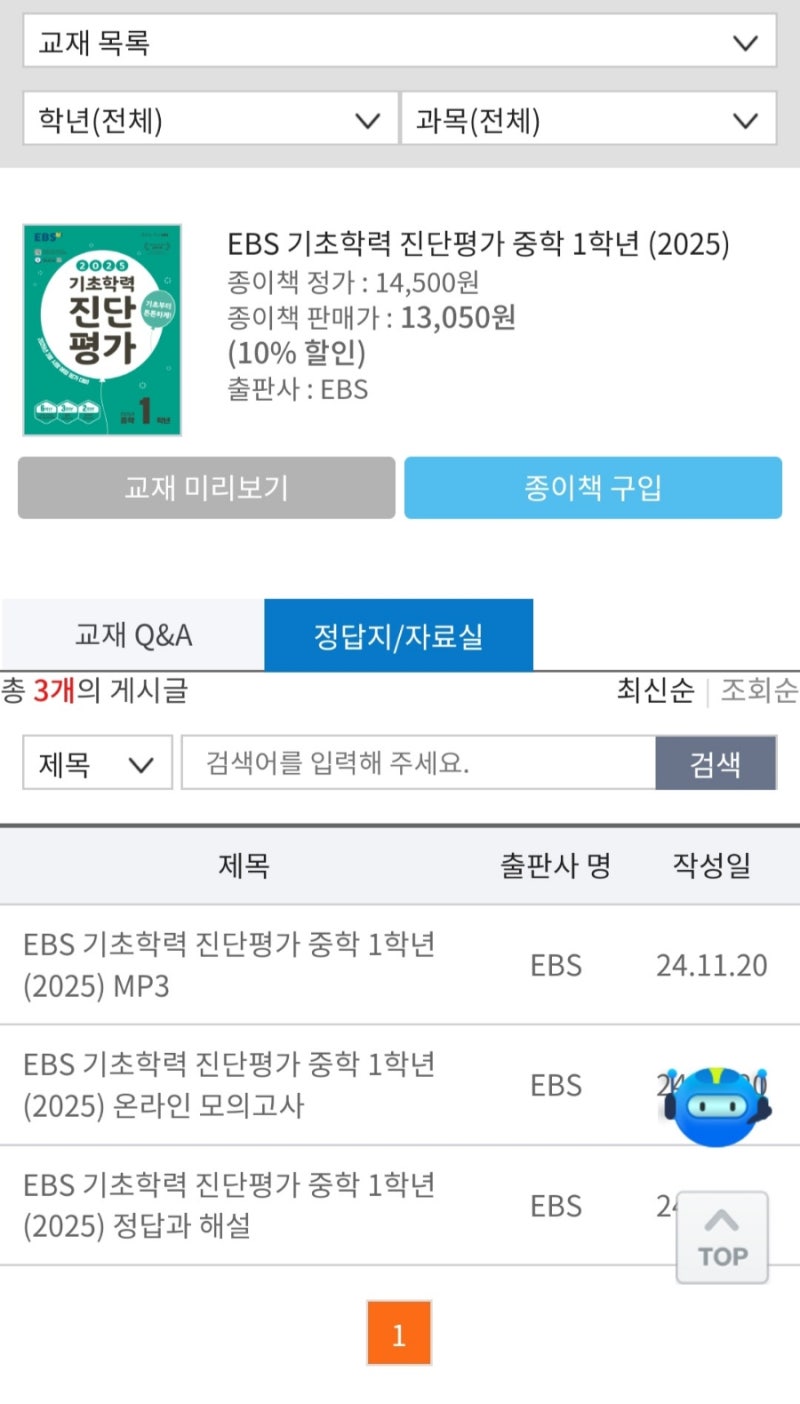This screenshot has width=800, height=1404.
Task: Switch to the 교재 Q&A tab
Action: (130, 634)
